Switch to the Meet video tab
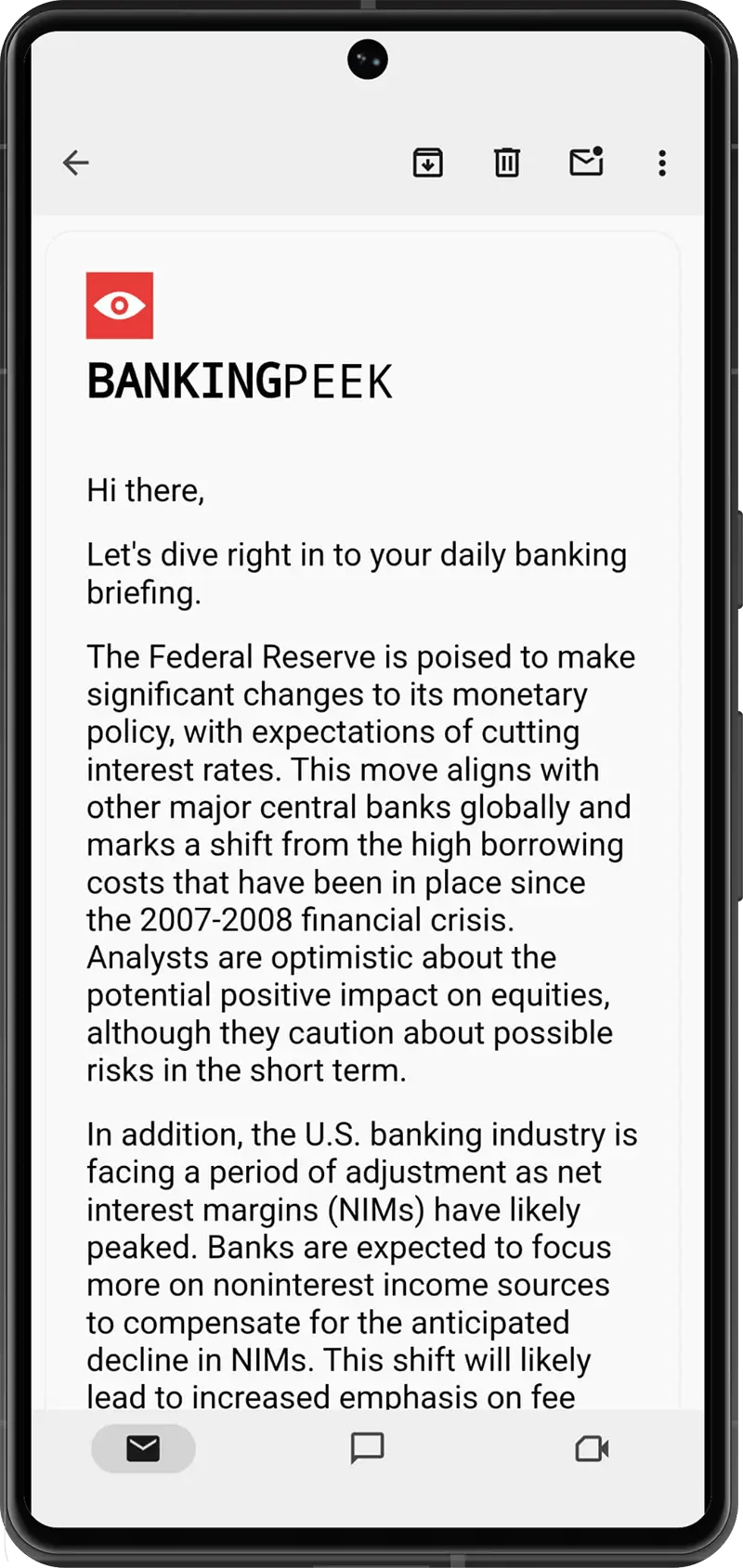The height and width of the screenshot is (1568, 743). [x=592, y=1448]
